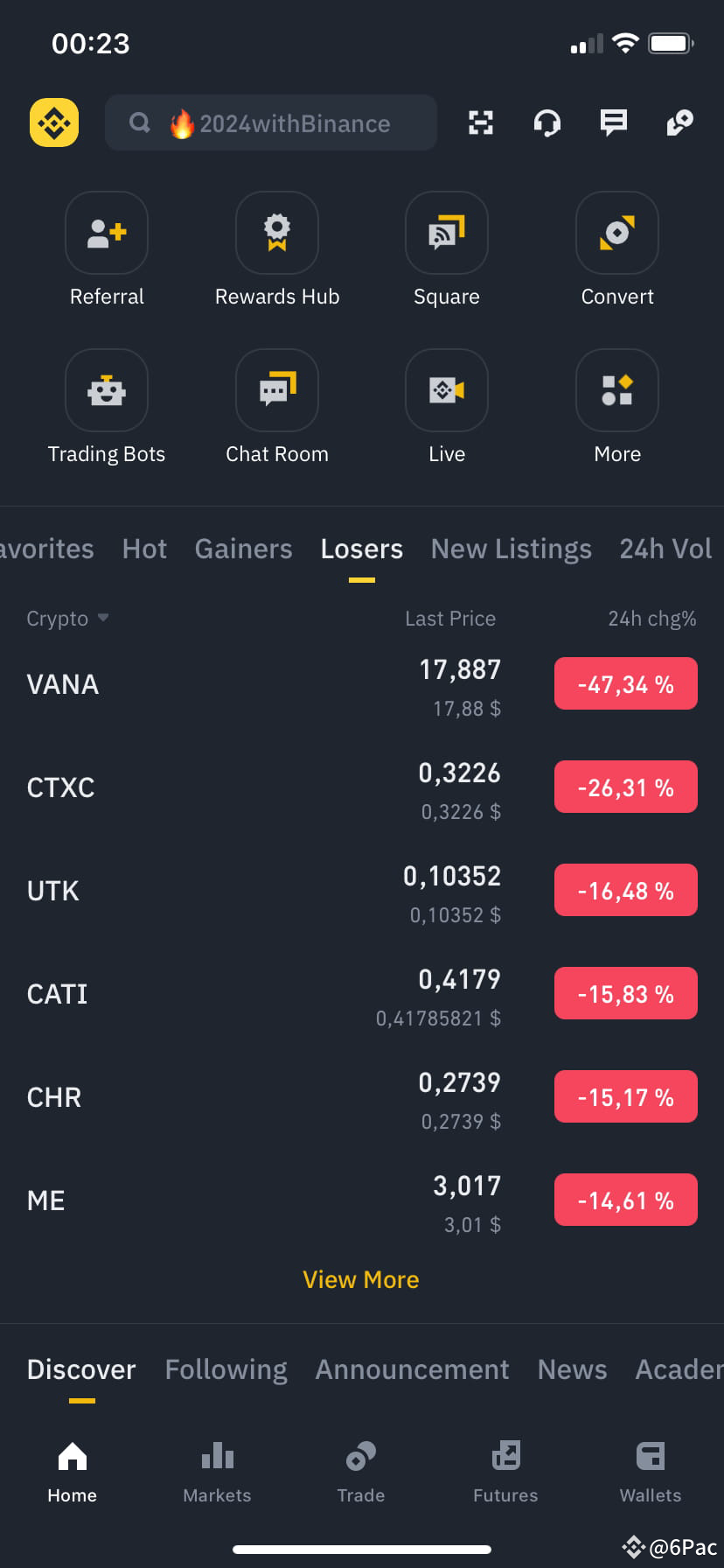
Task: Open the Futures section
Action: click(505, 1471)
